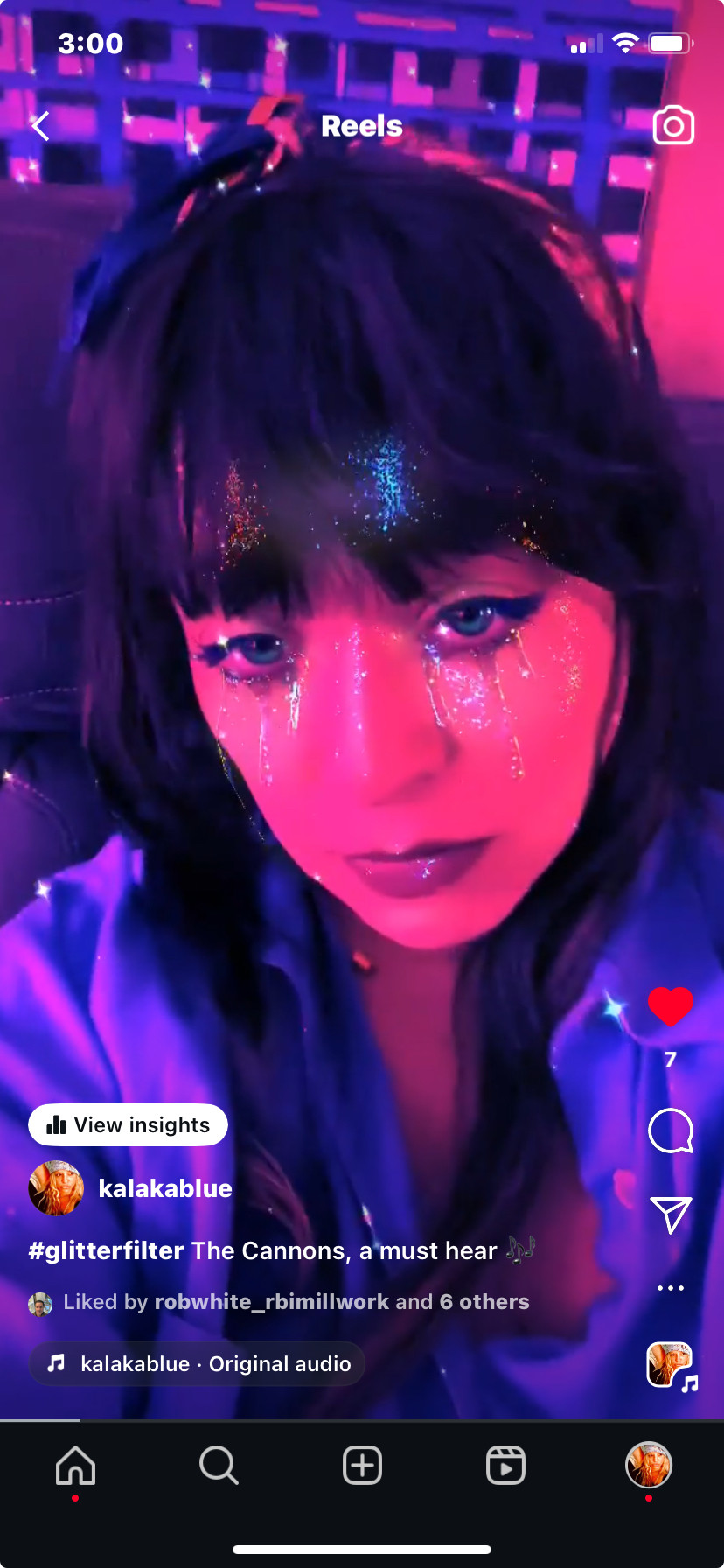Share this reel via the paper plane

click(x=671, y=1214)
